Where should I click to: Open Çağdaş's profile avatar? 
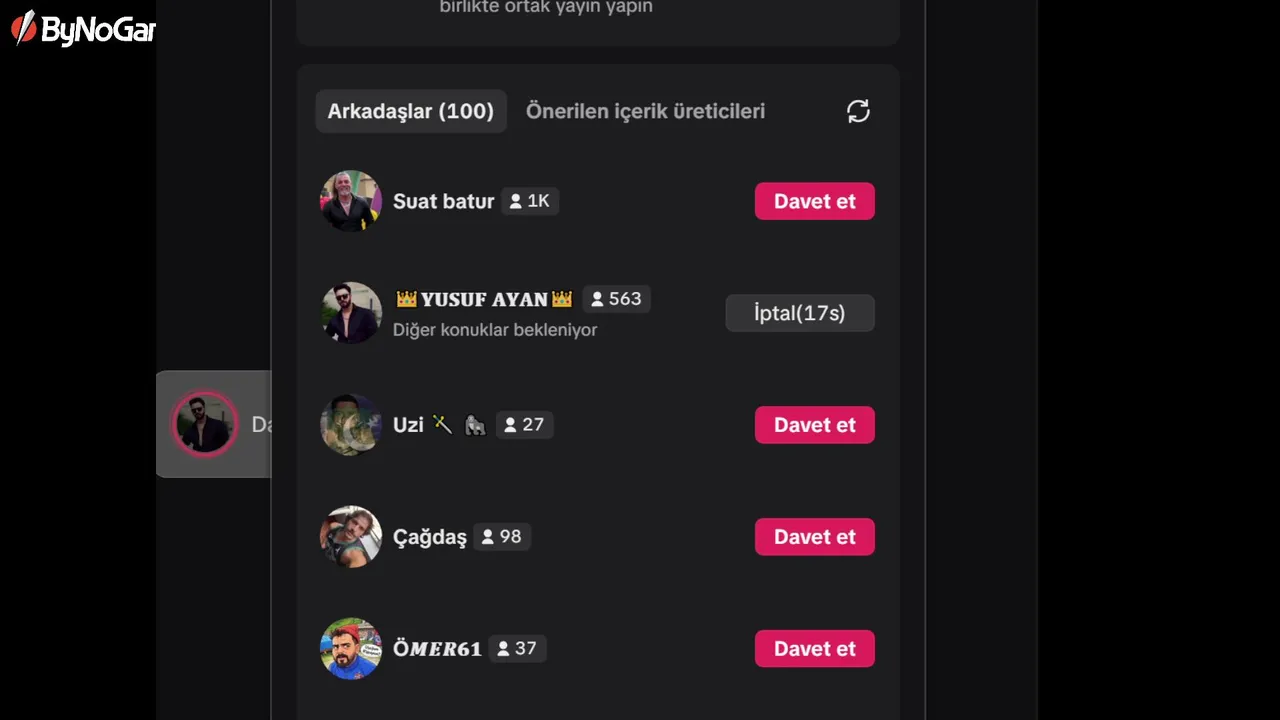click(x=351, y=537)
